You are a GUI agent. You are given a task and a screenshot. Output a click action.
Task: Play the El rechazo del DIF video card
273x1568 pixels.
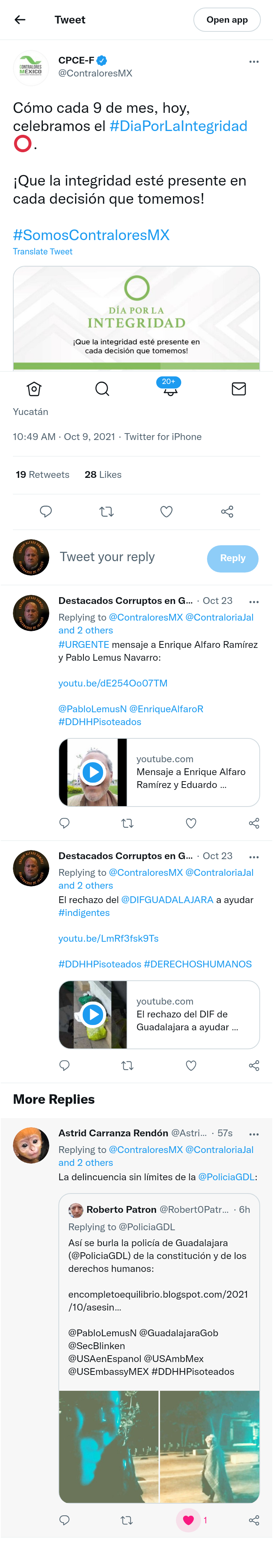pyautogui.click(x=93, y=1015)
